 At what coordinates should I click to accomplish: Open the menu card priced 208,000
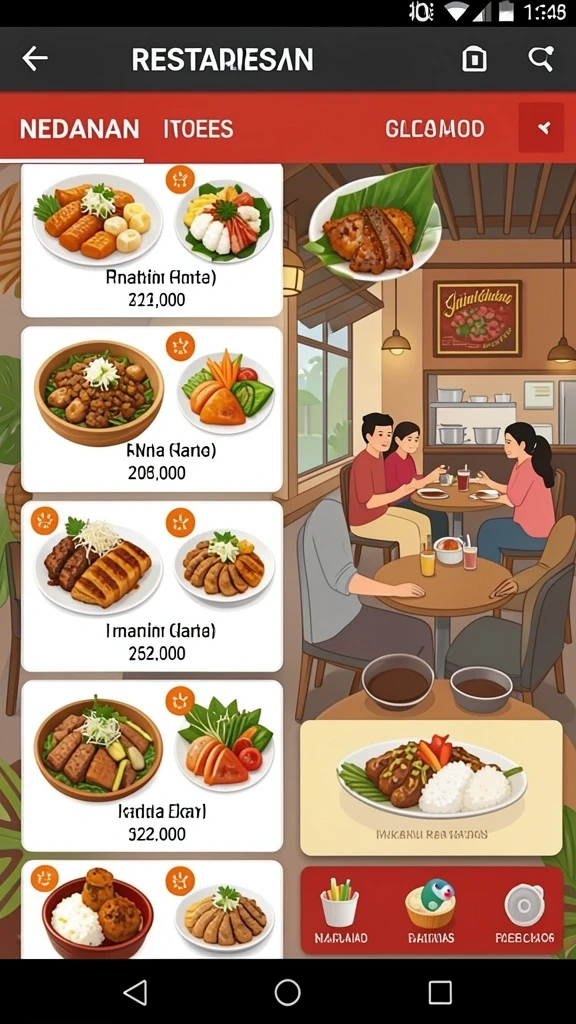152,409
